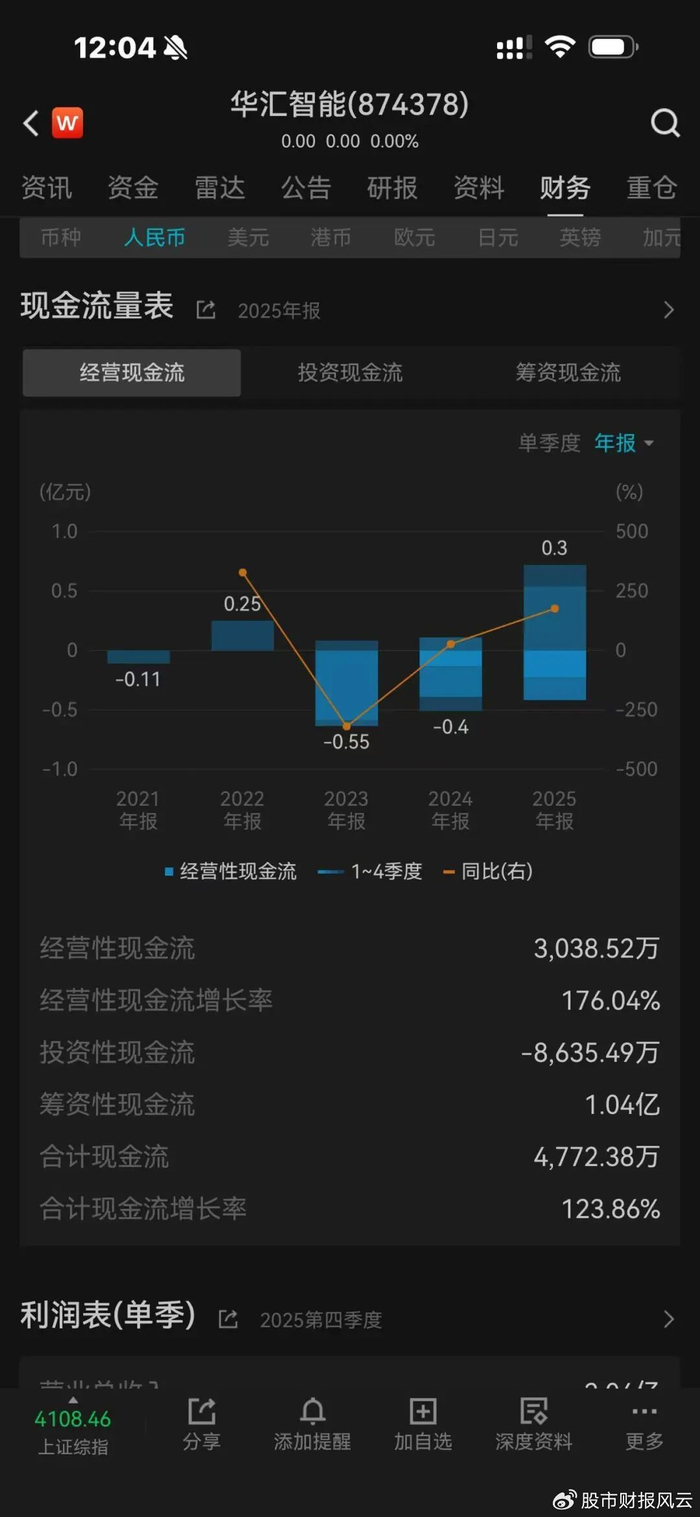Select 美元 as the currency
Image resolution: width=700 pixels, height=1517 pixels.
[x=248, y=238]
